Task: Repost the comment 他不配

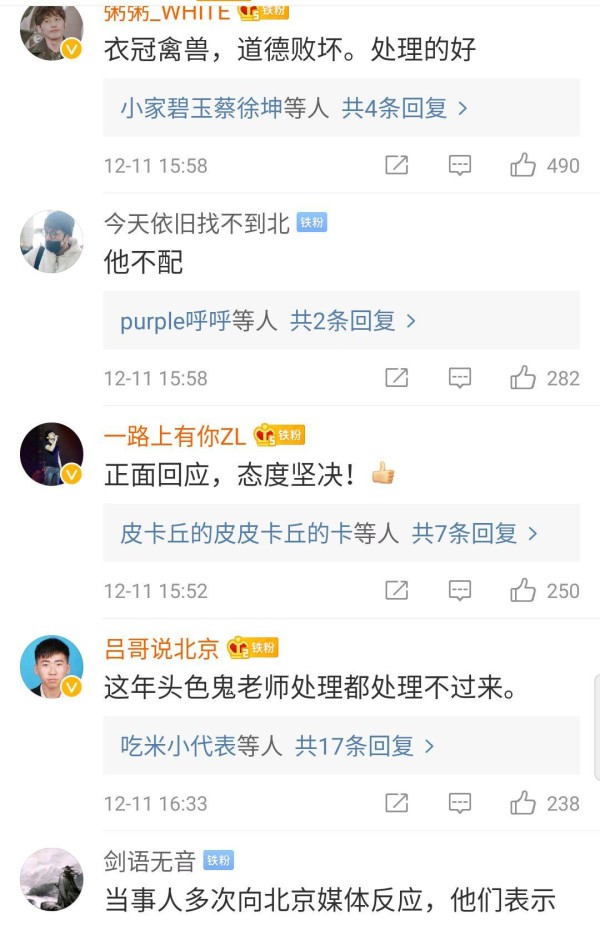Action: coord(397,378)
